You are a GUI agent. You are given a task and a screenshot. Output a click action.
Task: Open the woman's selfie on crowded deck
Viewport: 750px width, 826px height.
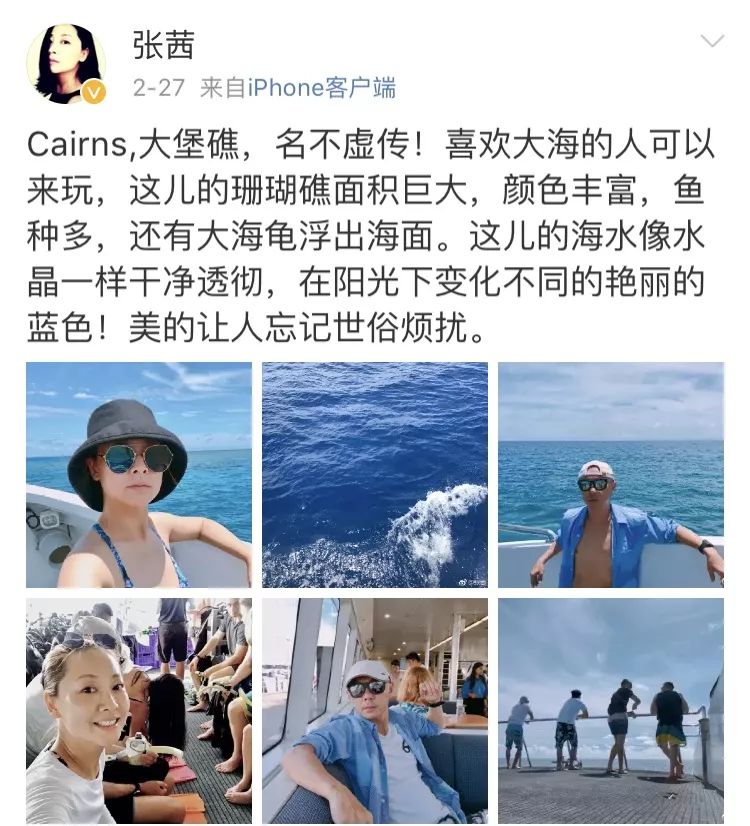click(139, 710)
